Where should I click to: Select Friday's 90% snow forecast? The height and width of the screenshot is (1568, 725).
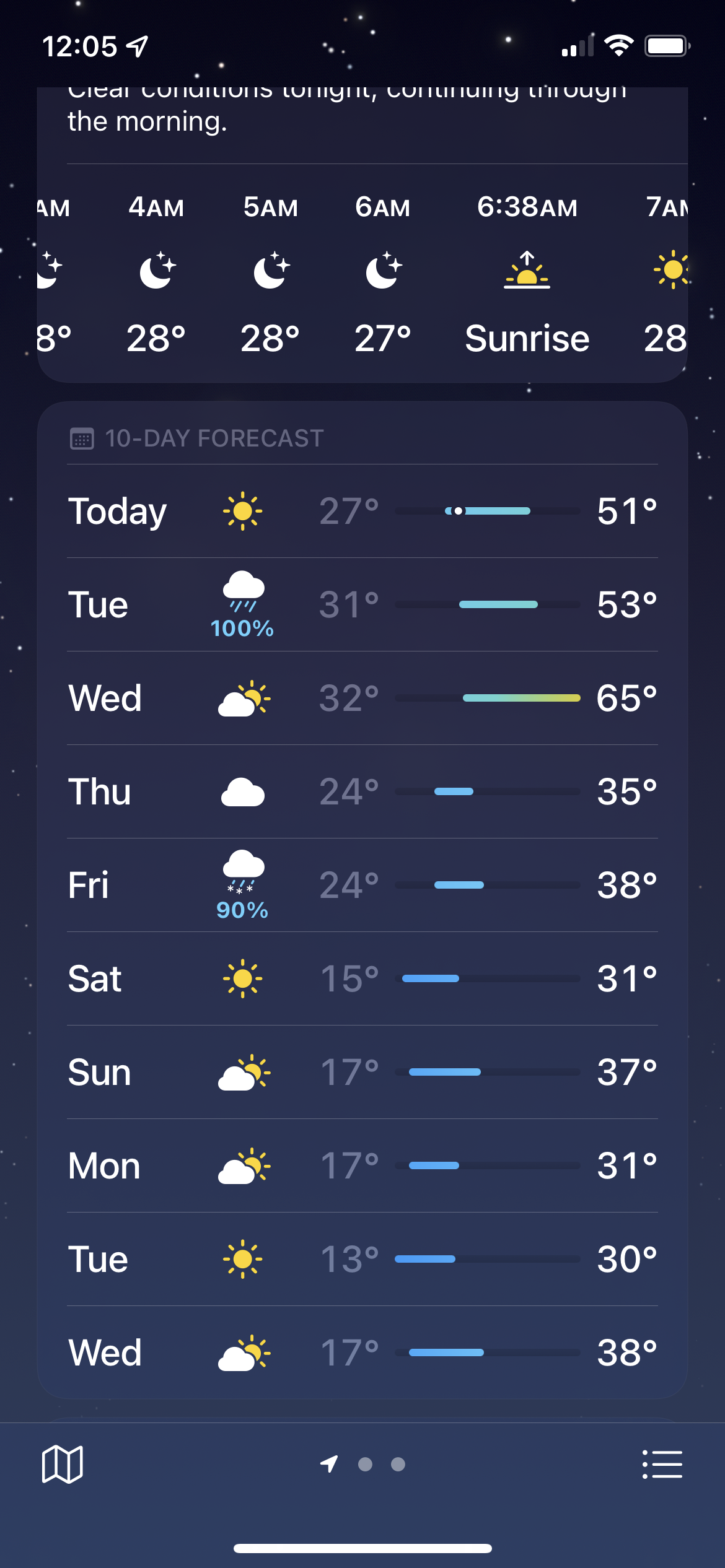tap(362, 886)
